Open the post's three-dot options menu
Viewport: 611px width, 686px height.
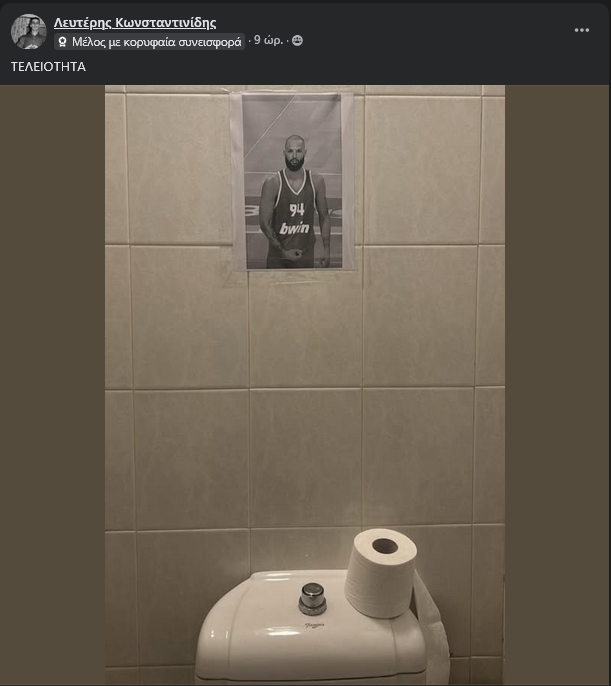click(582, 31)
